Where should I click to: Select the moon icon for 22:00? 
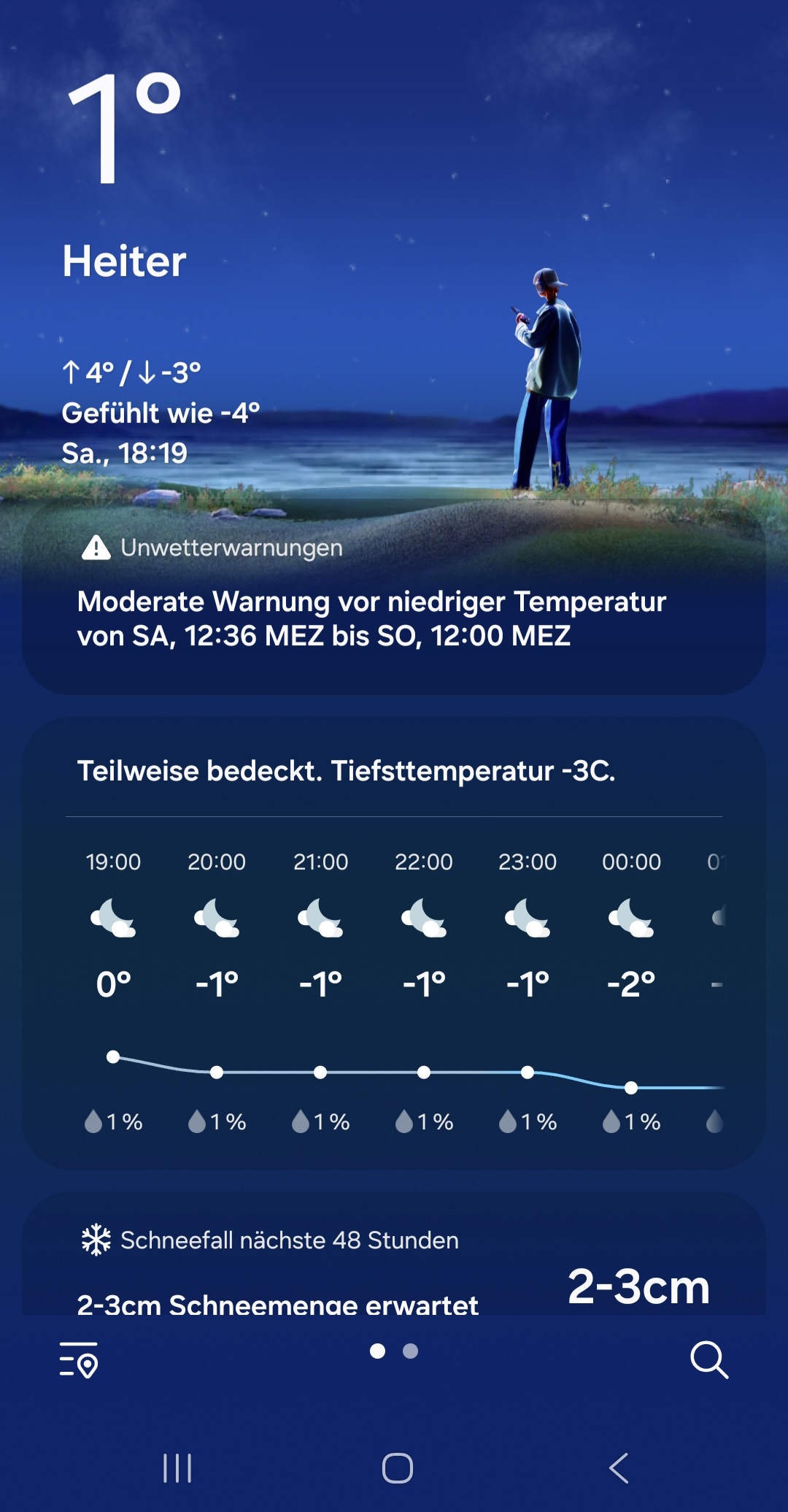tap(423, 922)
